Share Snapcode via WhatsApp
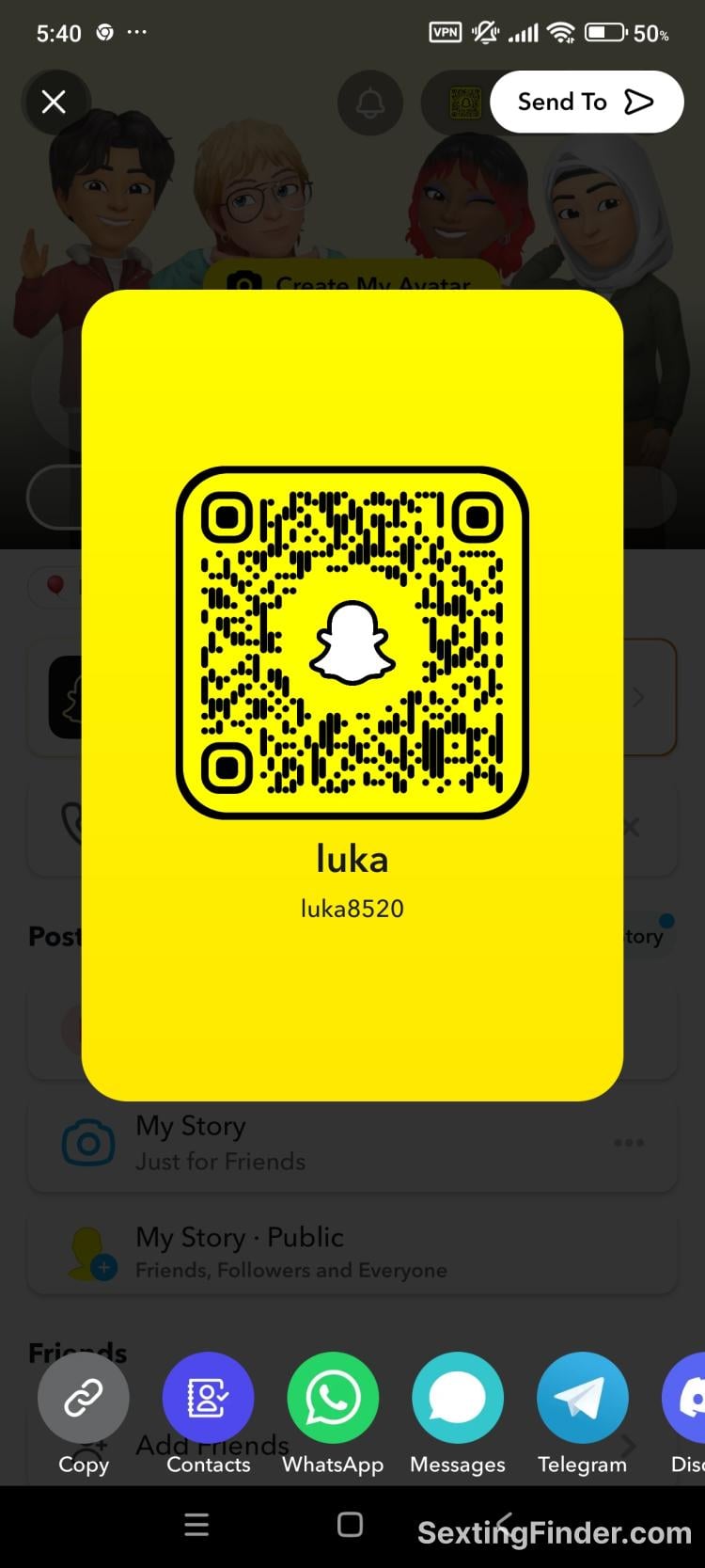Image resolution: width=705 pixels, height=1568 pixels. tap(333, 1398)
